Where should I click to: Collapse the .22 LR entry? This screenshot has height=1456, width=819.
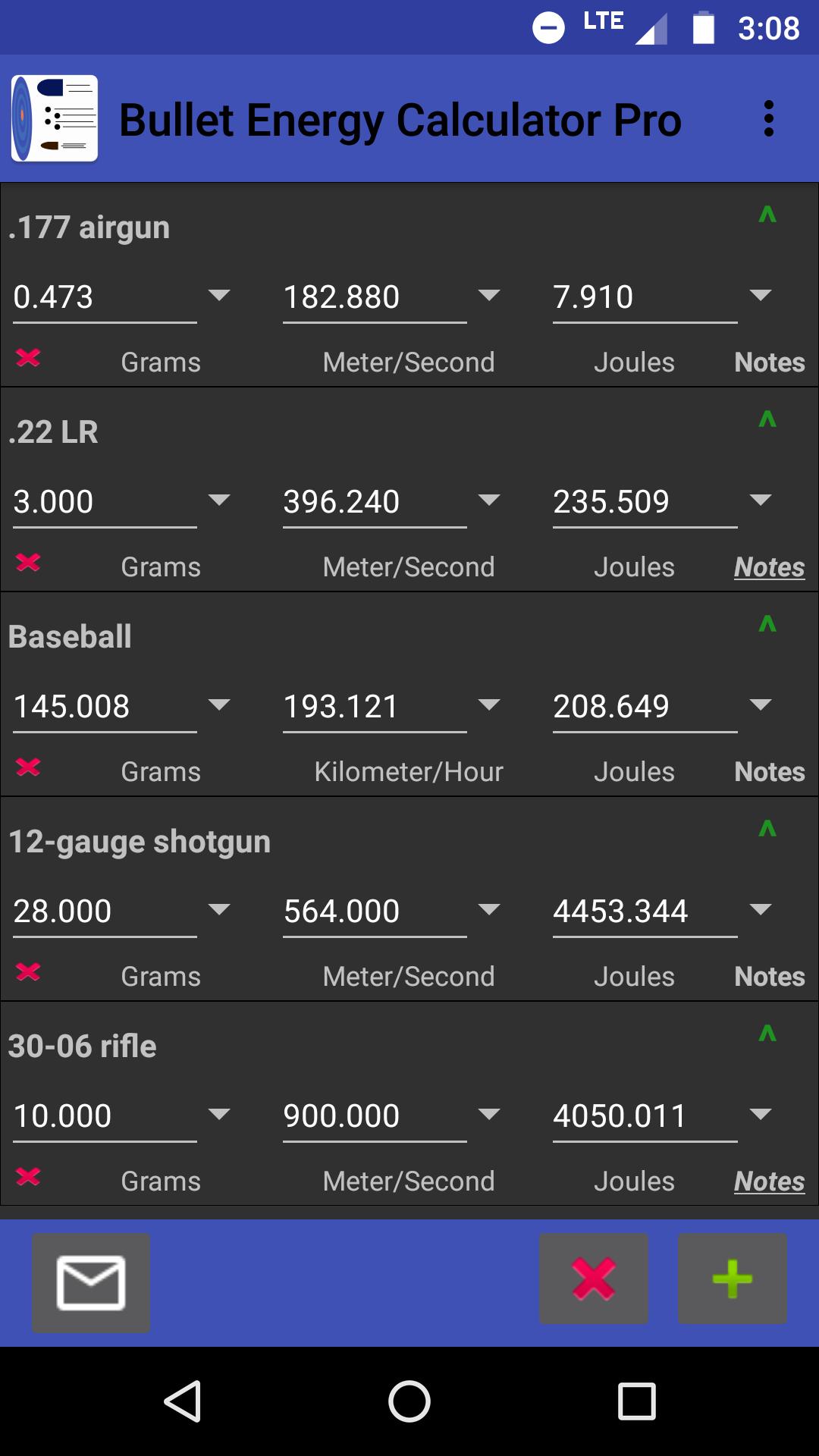[x=767, y=419]
